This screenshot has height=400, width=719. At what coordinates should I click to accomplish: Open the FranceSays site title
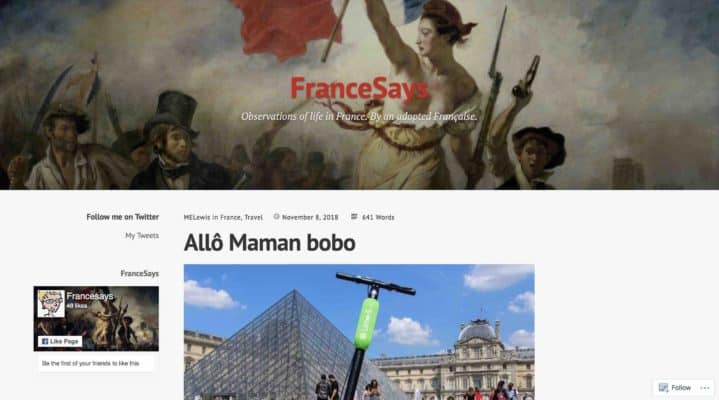(x=359, y=89)
